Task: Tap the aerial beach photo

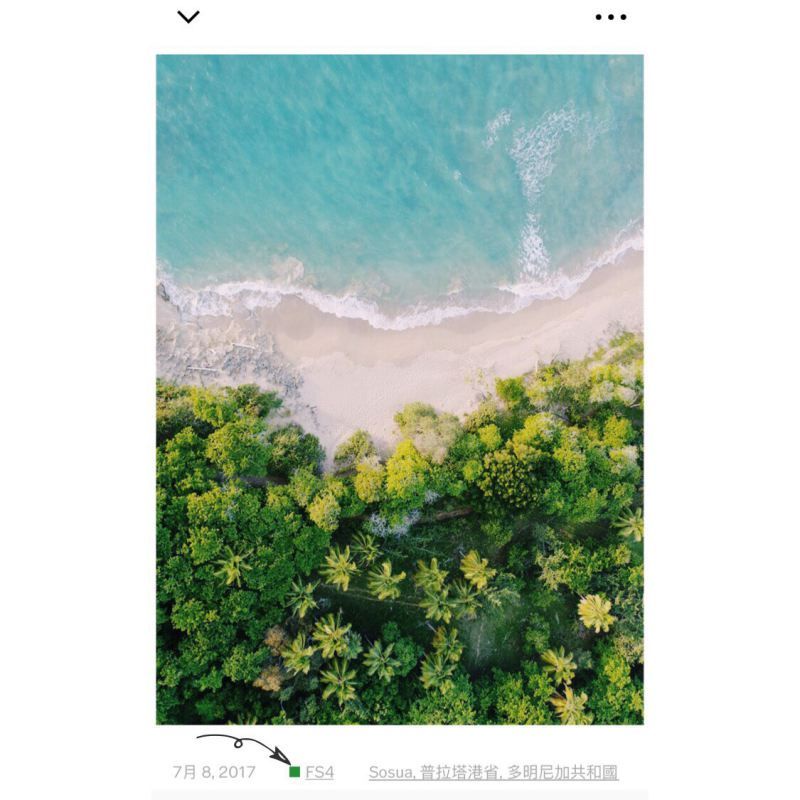Action: pyautogui.click(x=399, y=389)
